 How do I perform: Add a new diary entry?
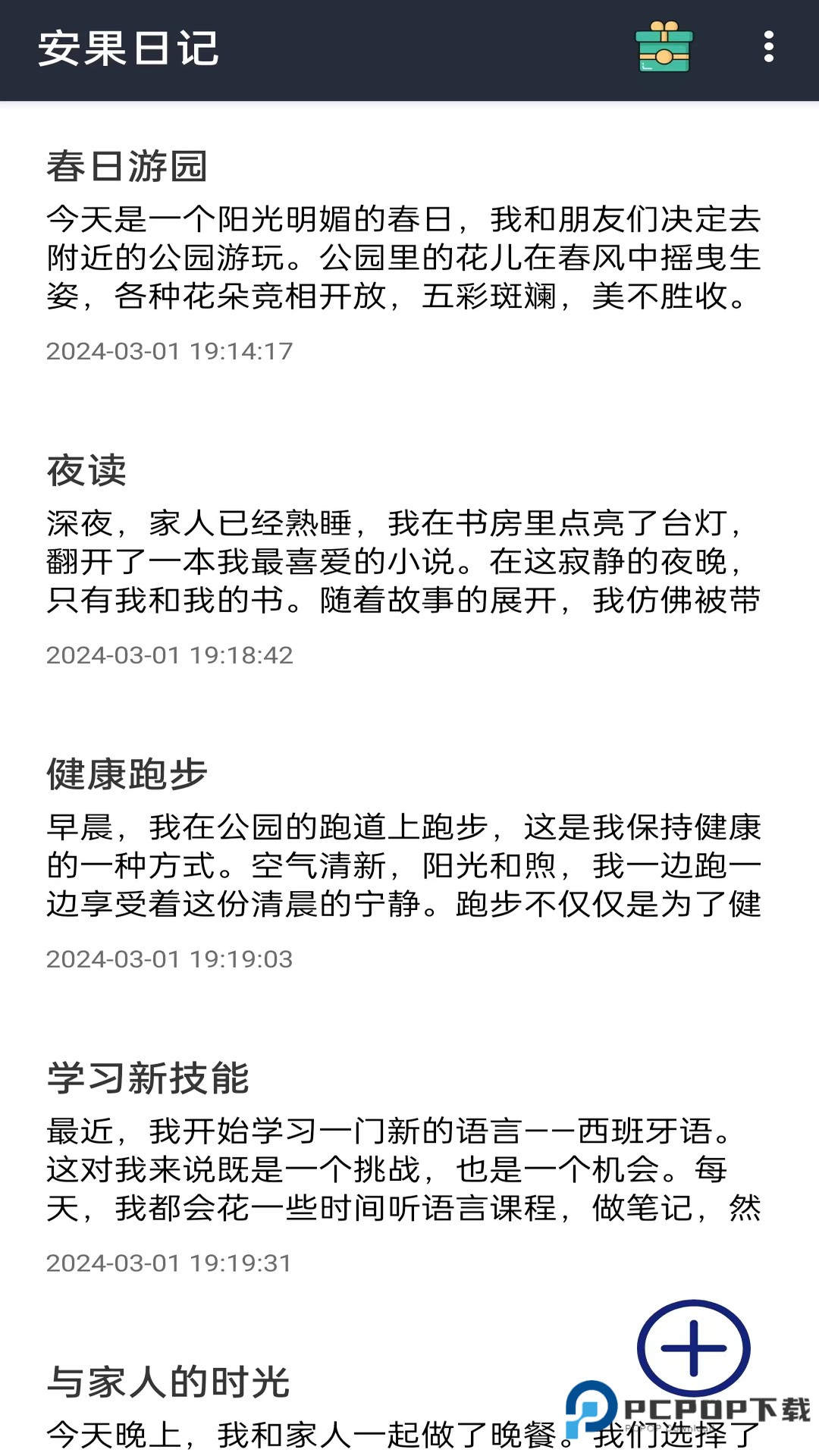693,1348
